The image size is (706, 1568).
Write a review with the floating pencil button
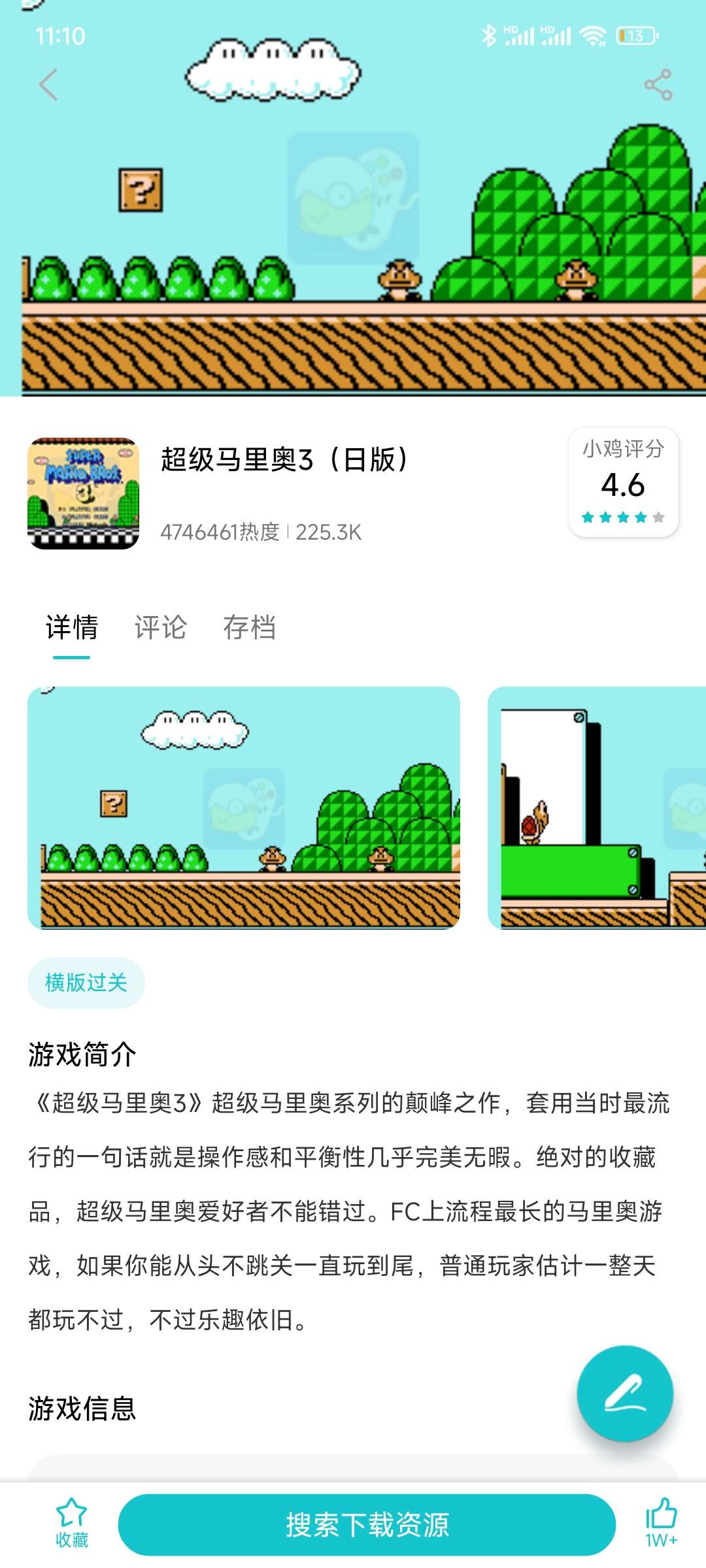[x=624, y=1394]
